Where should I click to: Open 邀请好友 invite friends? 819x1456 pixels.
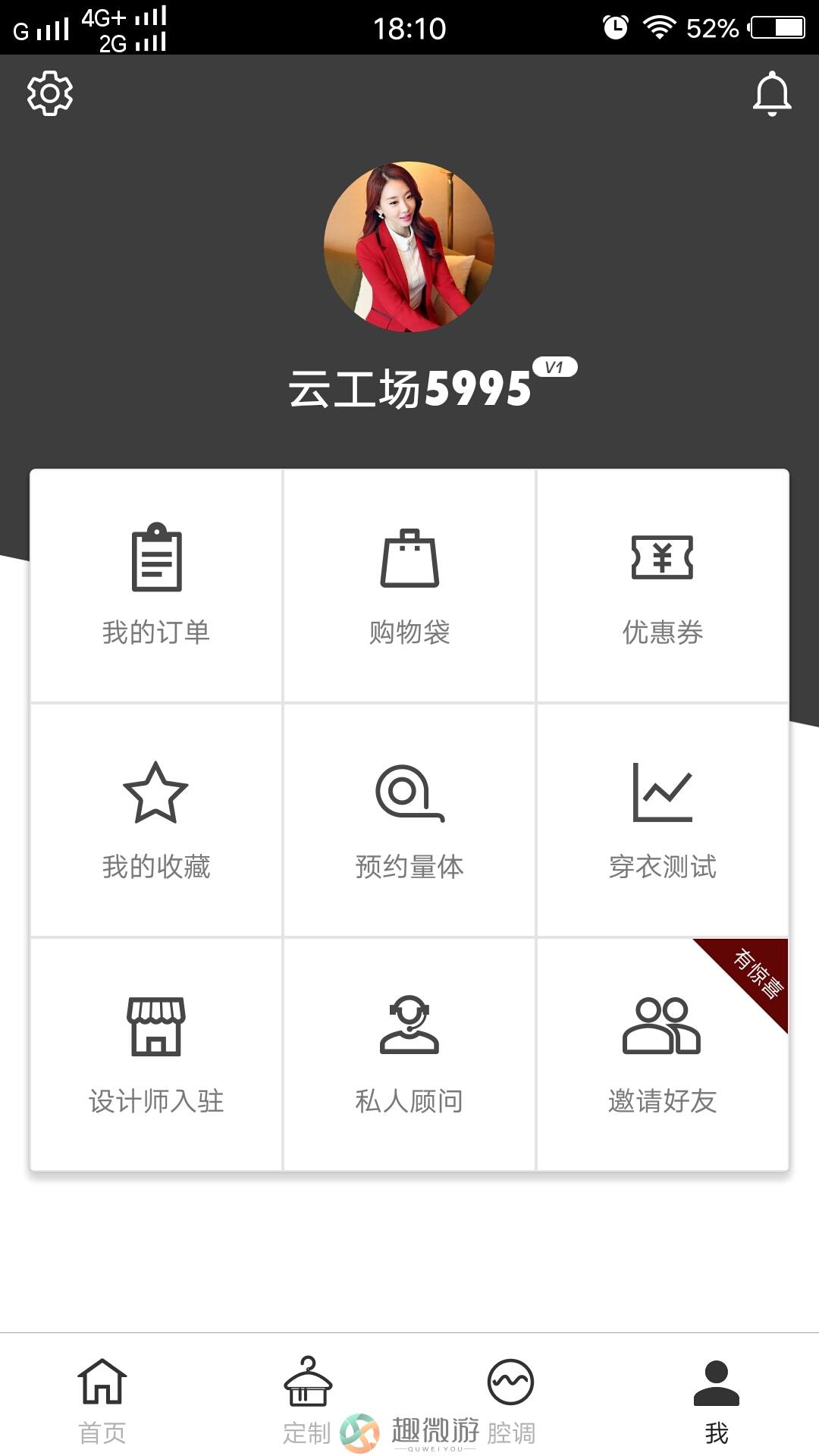tap(663, 1054)
